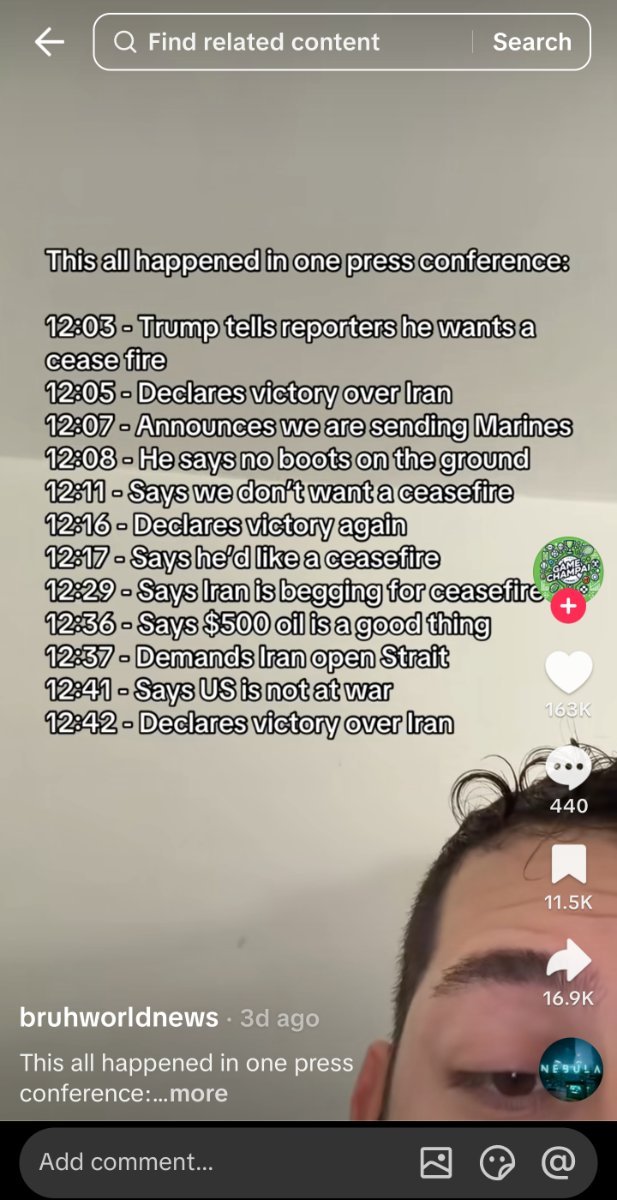Mention someone with the @ icon
This screenshot has height=1200, width=617.
[x=558, y=1162]
